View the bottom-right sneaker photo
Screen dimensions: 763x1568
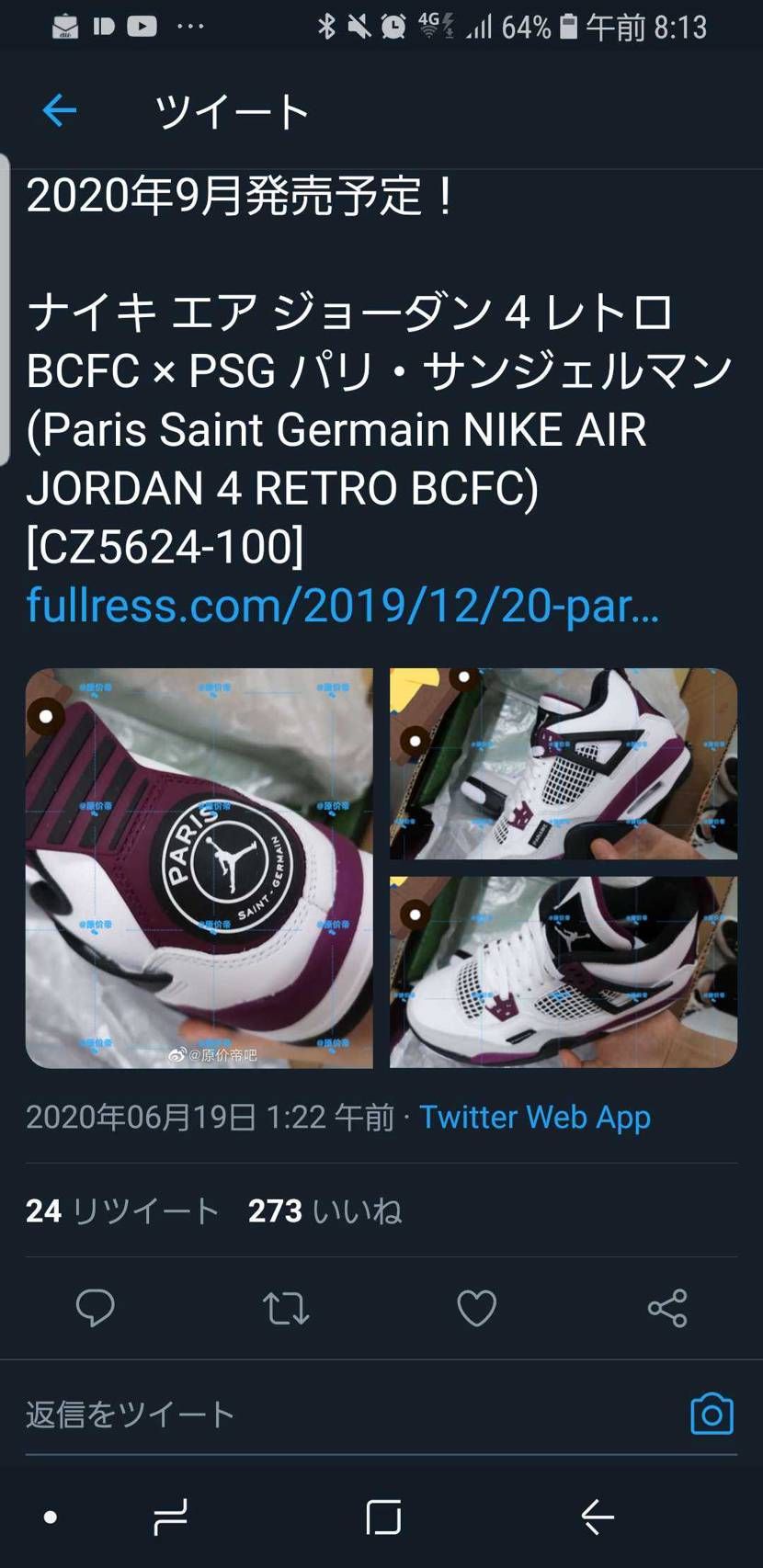click(563, 971)
